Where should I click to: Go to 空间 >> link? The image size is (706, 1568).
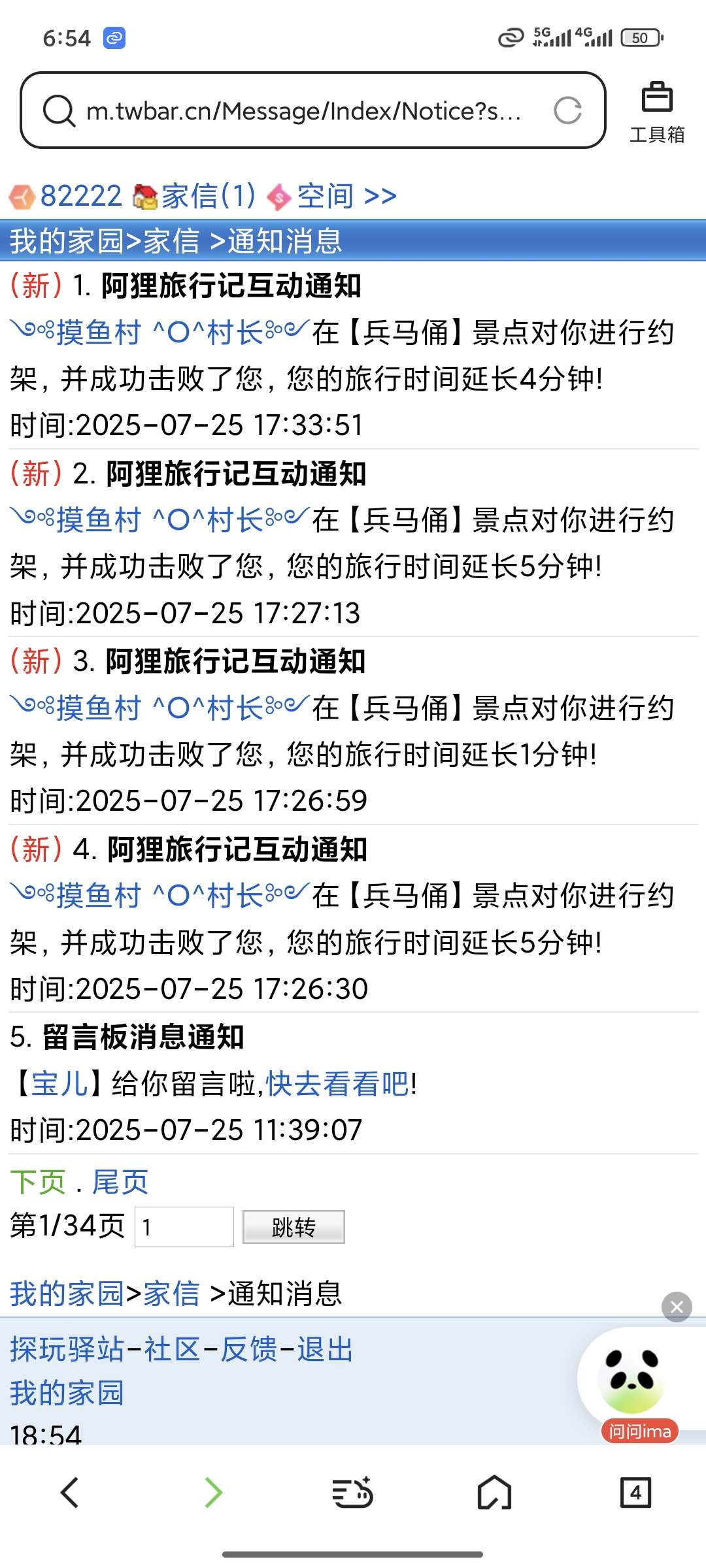(346, 196)
